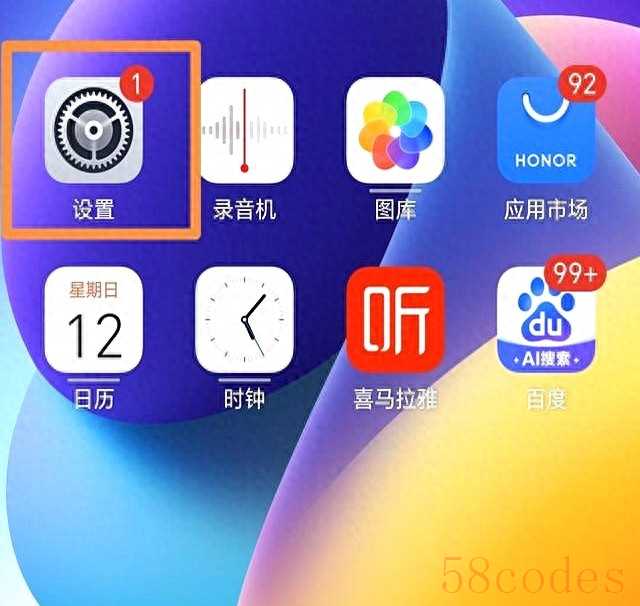Launch the 录音机 recorder app
The height and width of the screenshot is (606, 640).
[245, 130]
